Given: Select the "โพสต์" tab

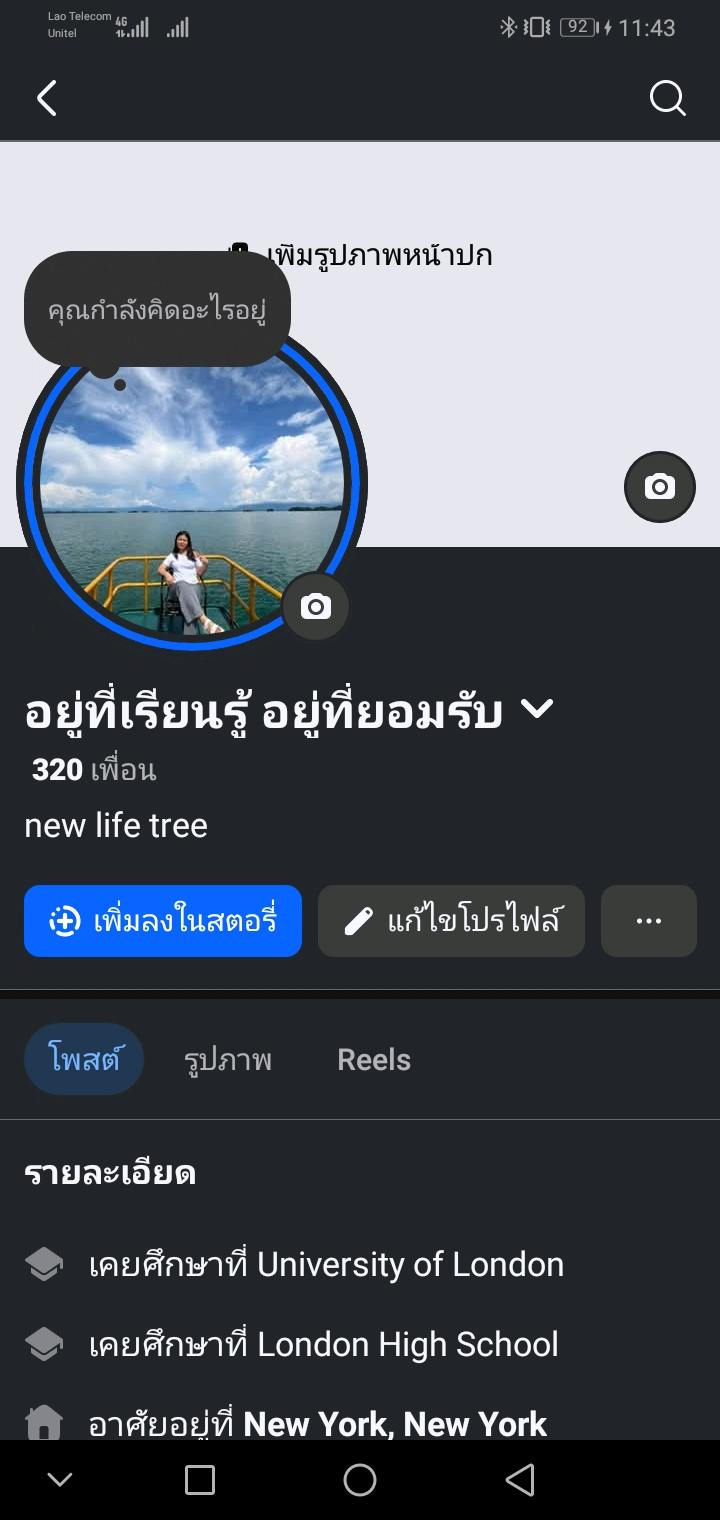Looking at the screenshot, I should [x=84, y=1059].
